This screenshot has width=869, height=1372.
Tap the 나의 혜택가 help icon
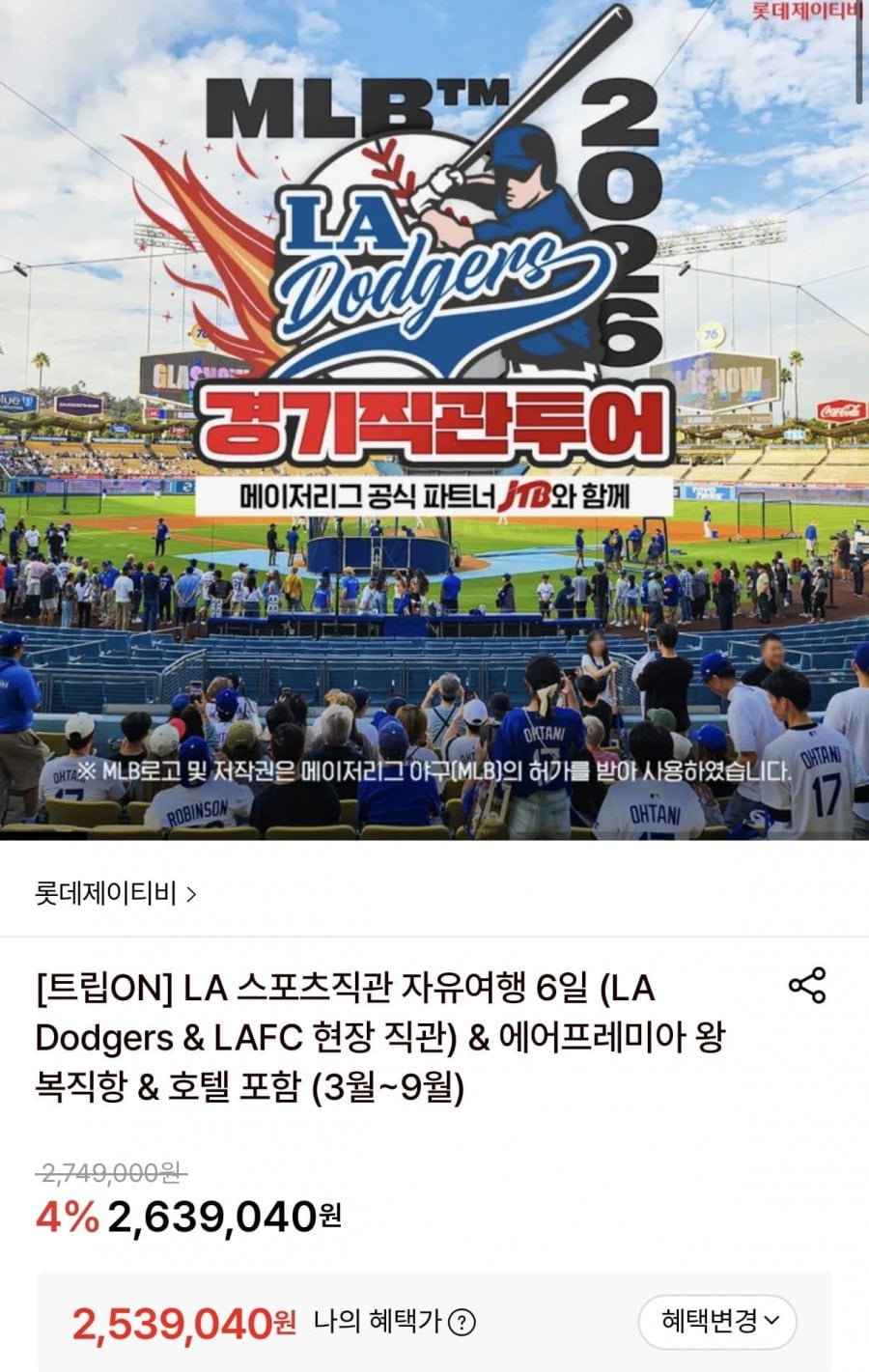(463, 1322)
